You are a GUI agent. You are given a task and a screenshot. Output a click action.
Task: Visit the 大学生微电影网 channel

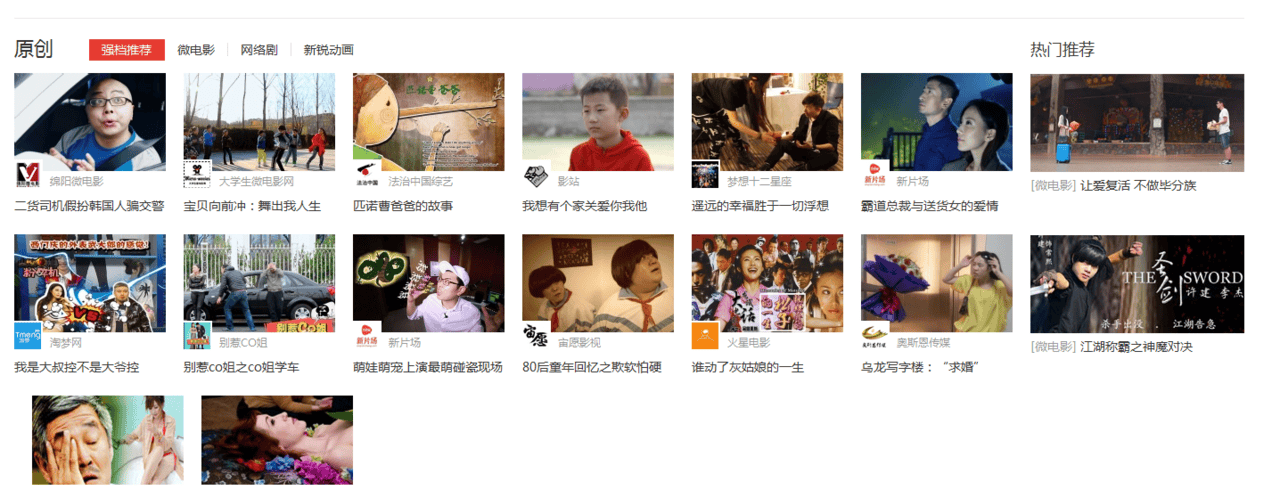click(256, 181)
